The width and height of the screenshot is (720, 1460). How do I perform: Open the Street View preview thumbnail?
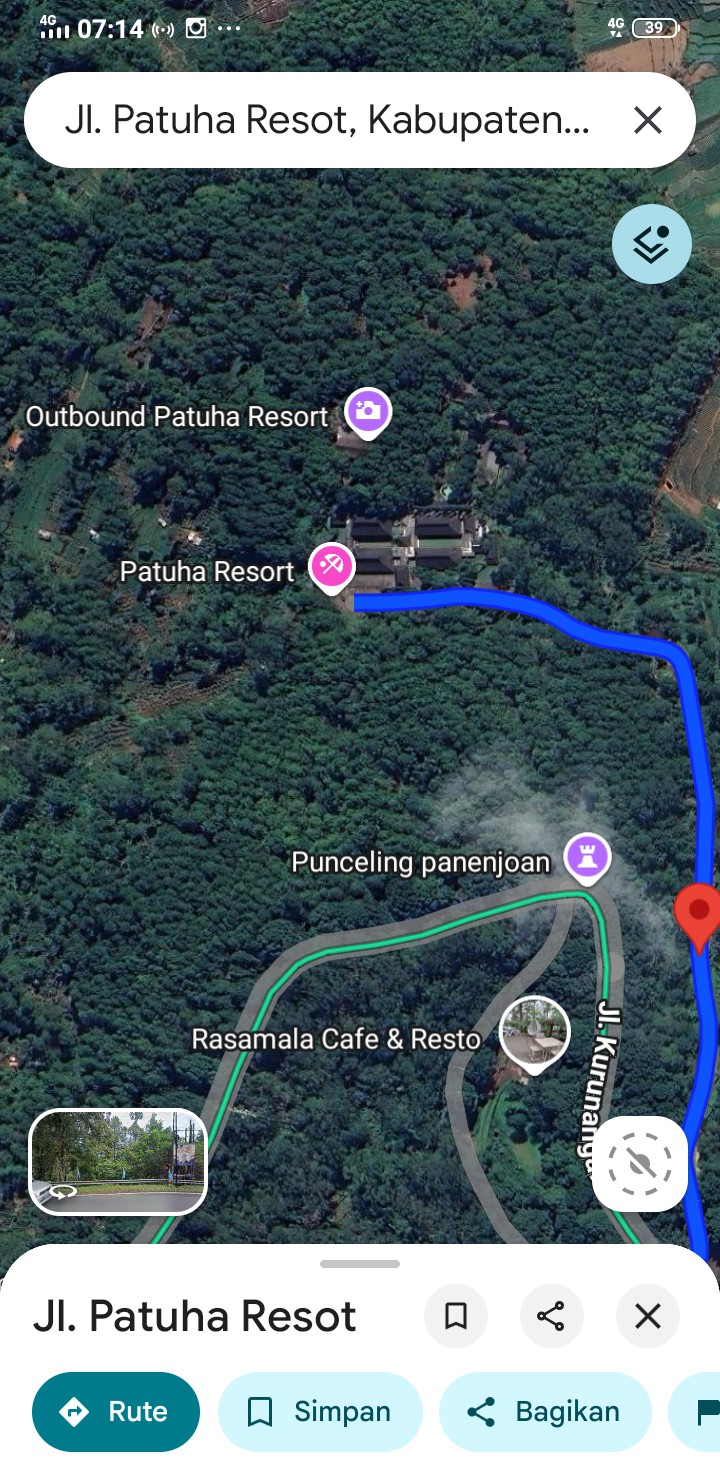tap(118, 1161)
